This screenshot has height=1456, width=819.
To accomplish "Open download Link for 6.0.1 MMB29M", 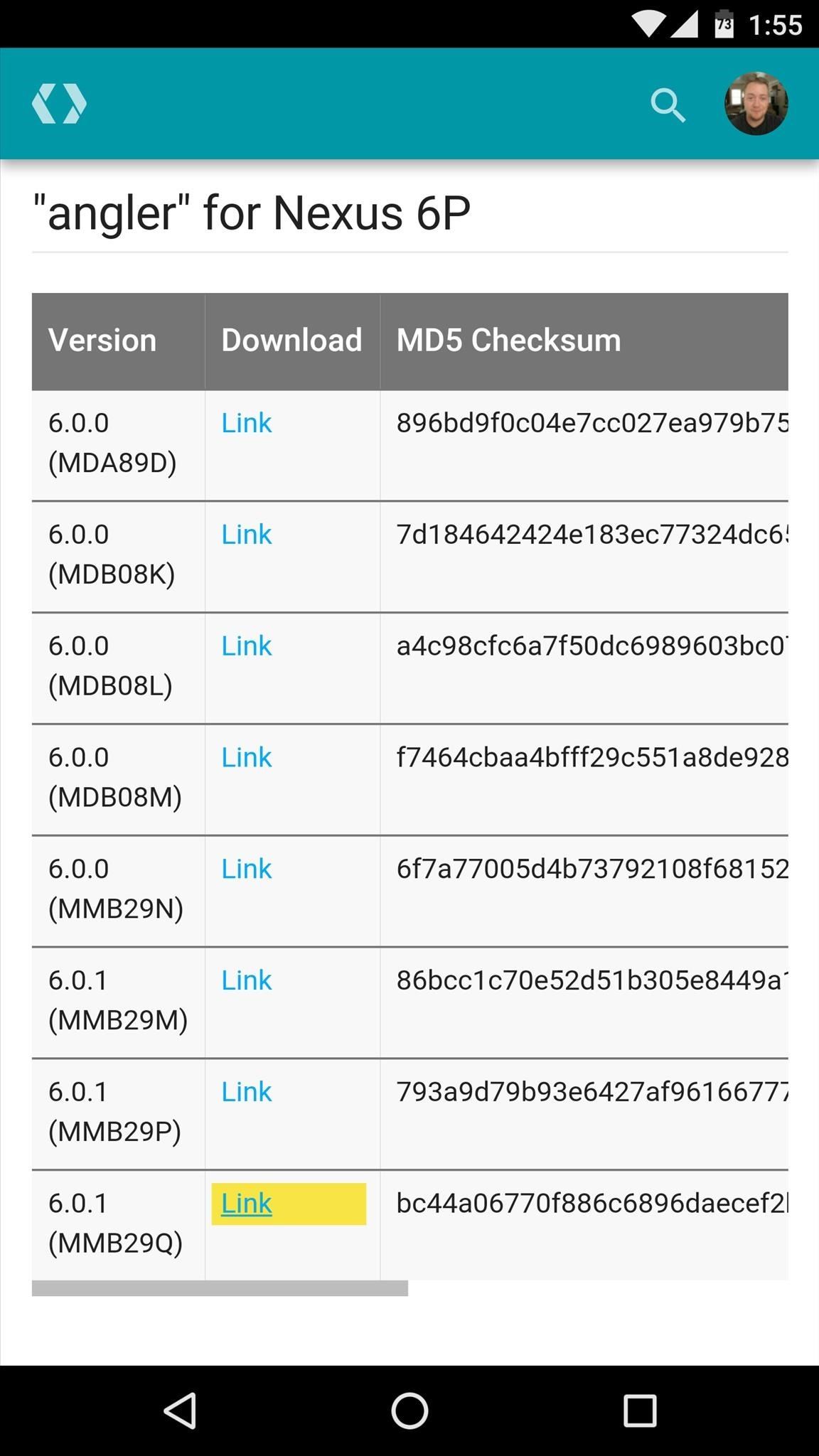I will coord(246,980).
